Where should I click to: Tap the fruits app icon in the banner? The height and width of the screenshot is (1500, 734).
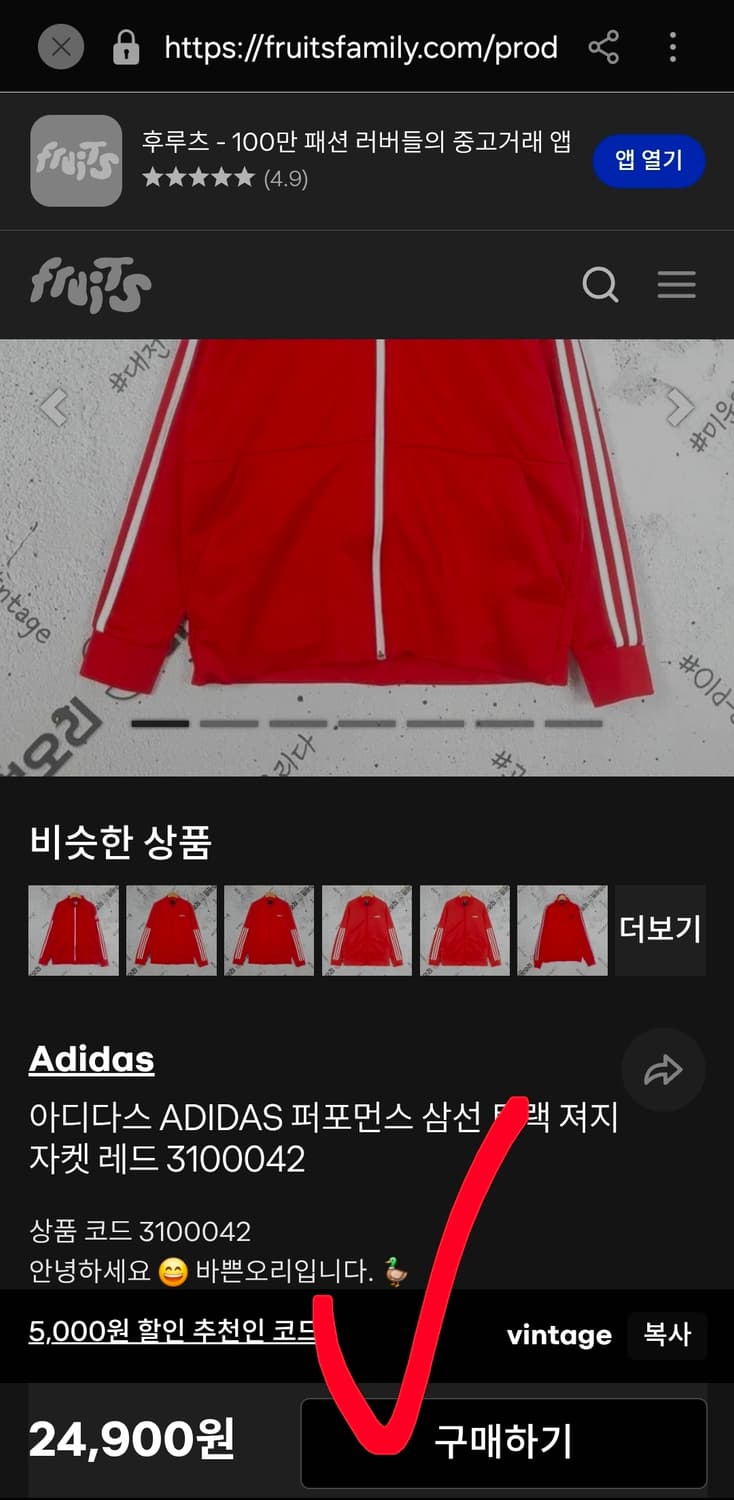pyautogui.click(x=75, y=160)
